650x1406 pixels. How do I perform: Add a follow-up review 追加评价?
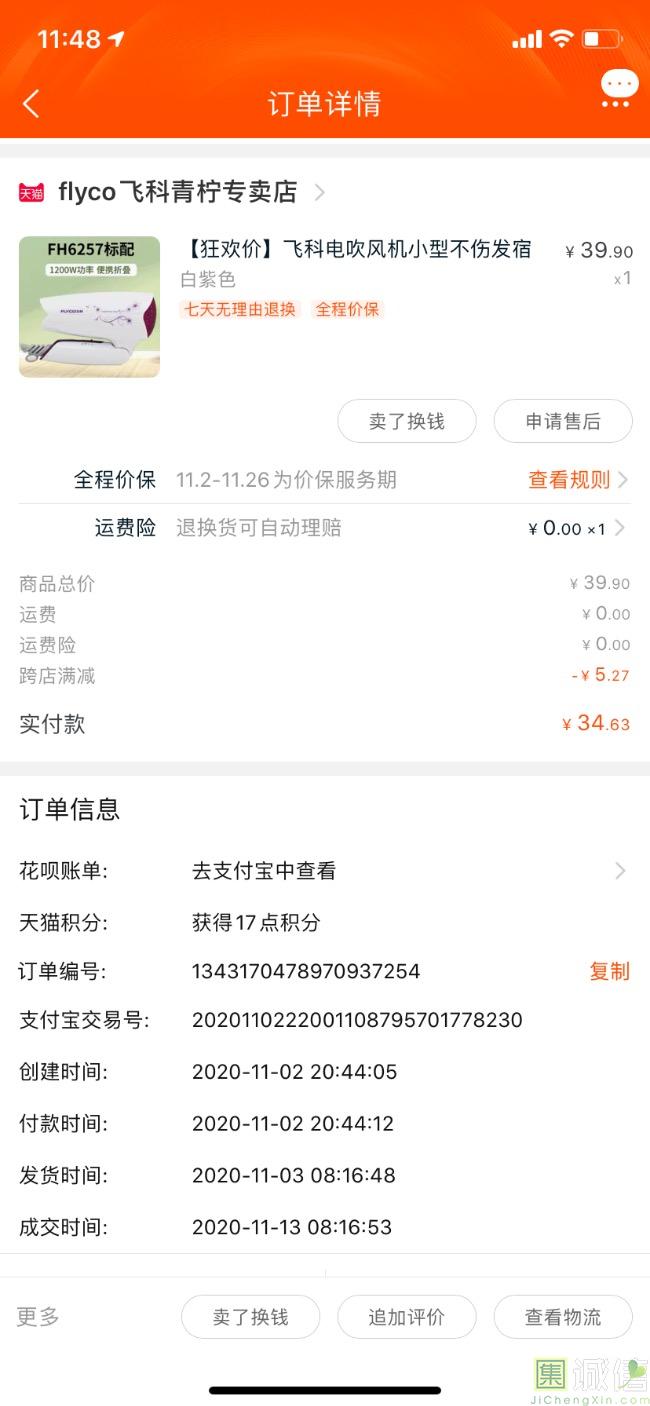[x=406, y=1317]
